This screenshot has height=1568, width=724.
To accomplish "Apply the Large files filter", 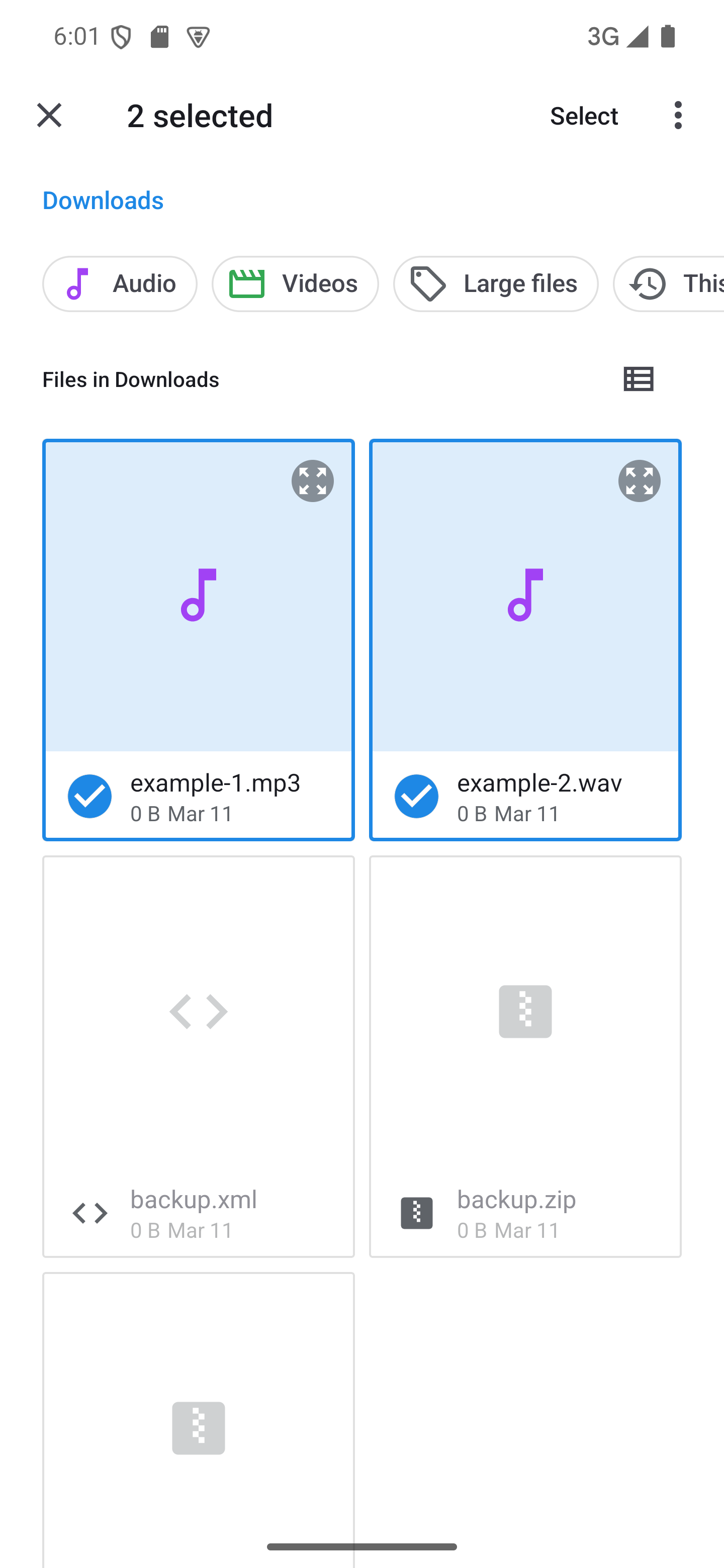I will [495, 283].
